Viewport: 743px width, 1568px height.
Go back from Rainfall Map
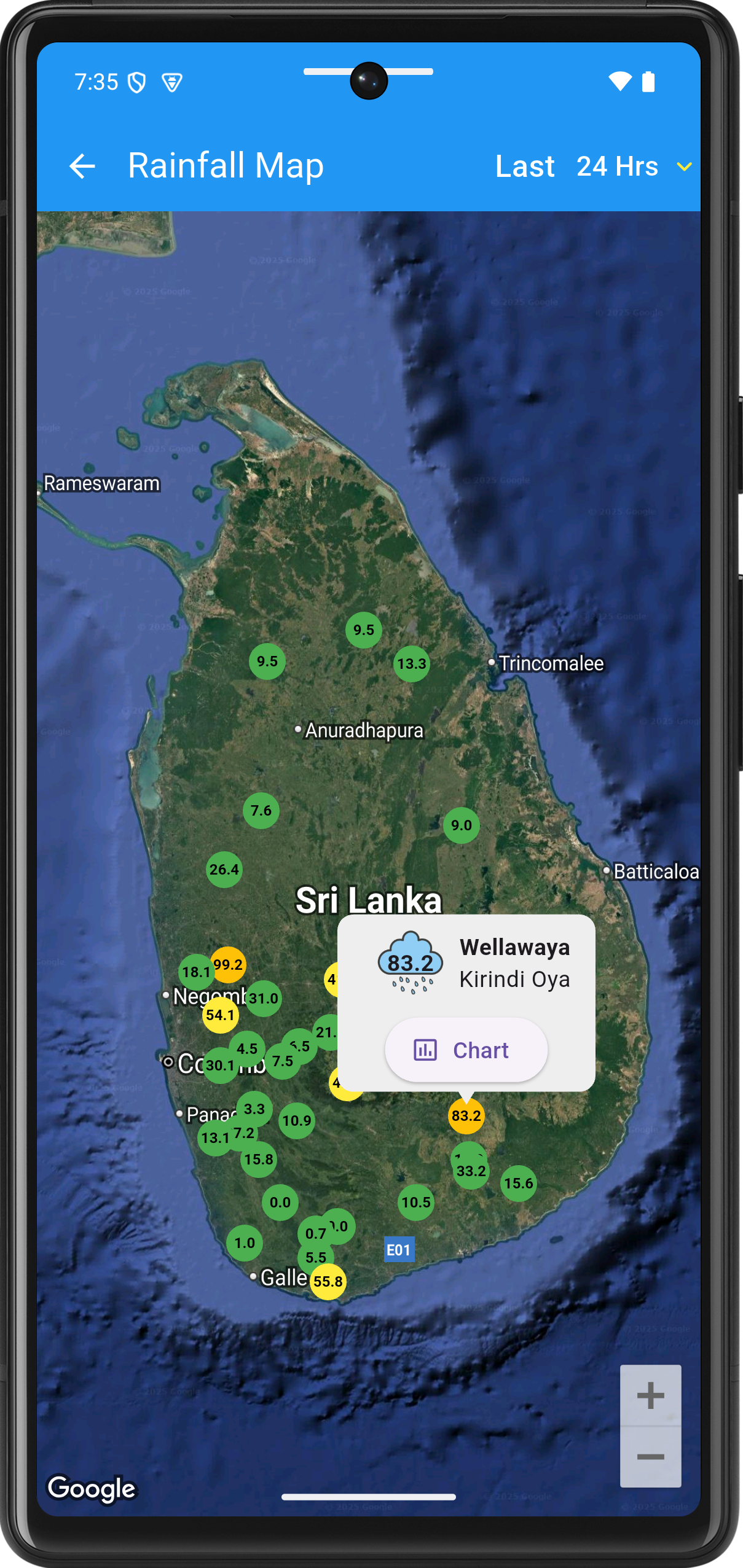pos(82,166)
